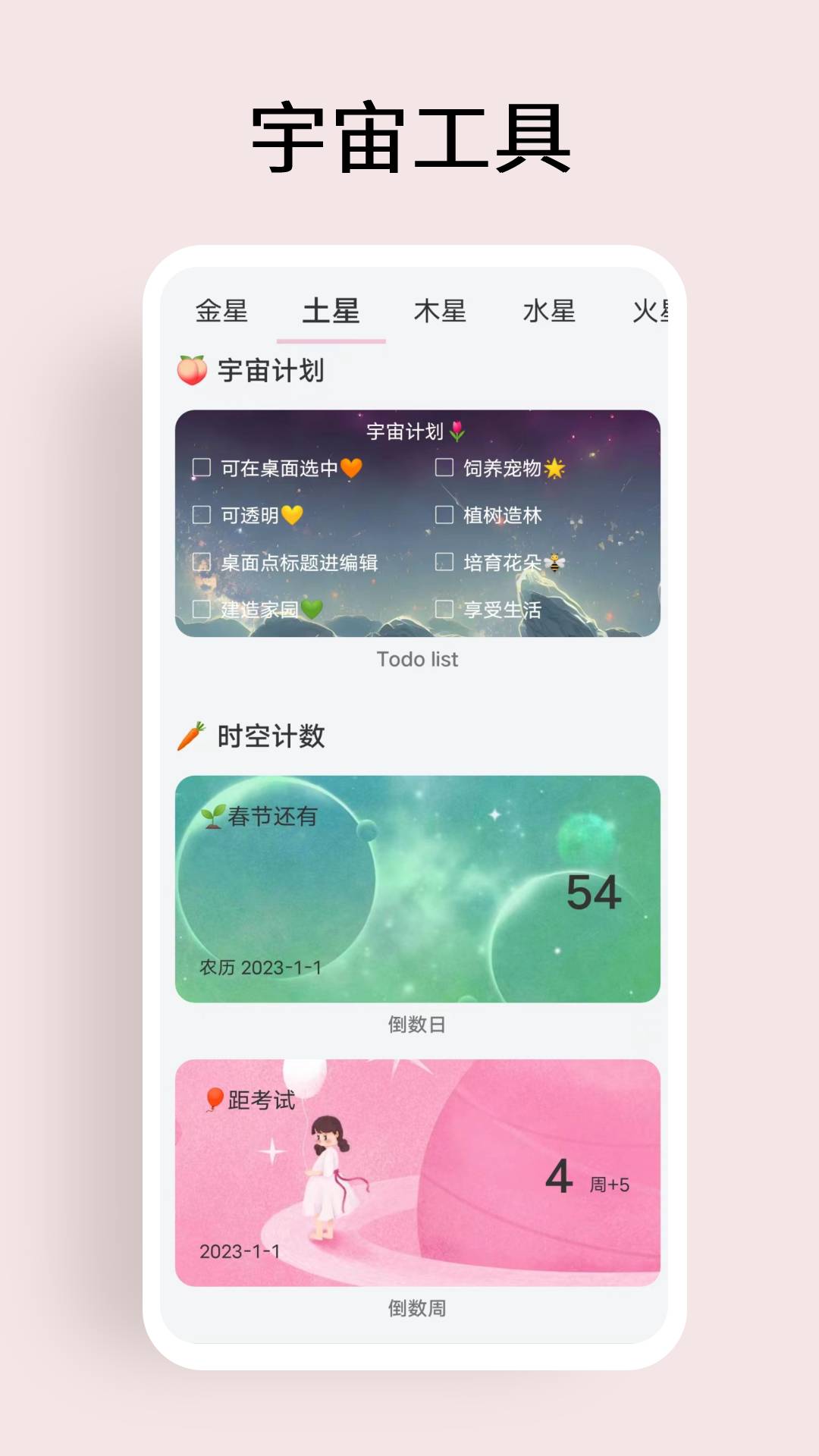Check the 植树造林 checkbox
Image resolution: width=819 pixels, height=1456 pixels.
point(444,516)
